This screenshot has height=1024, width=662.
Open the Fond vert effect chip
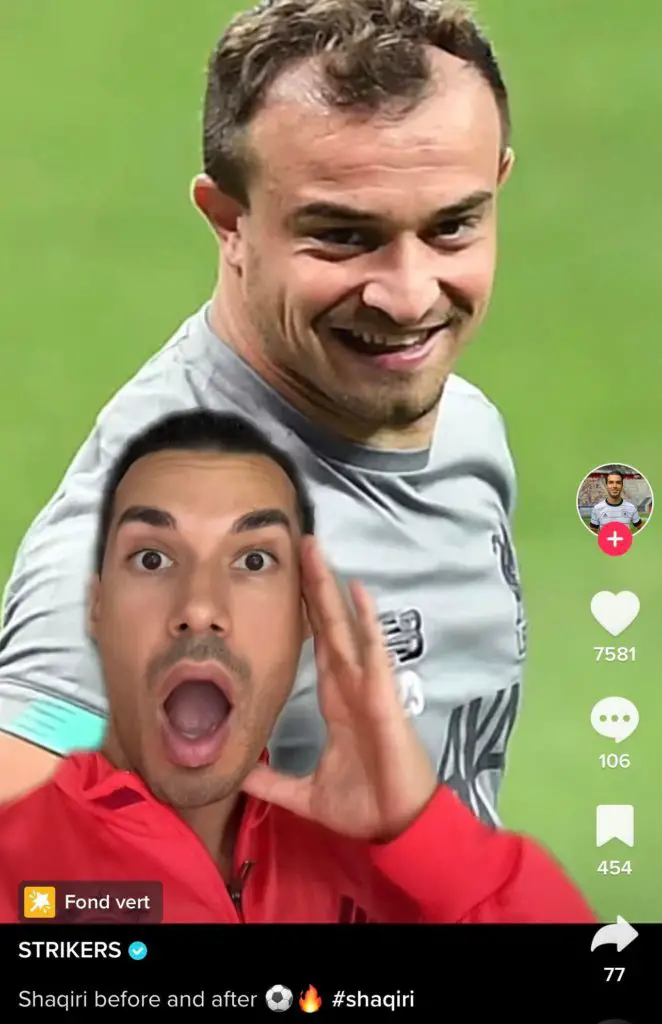pos(90,902)
